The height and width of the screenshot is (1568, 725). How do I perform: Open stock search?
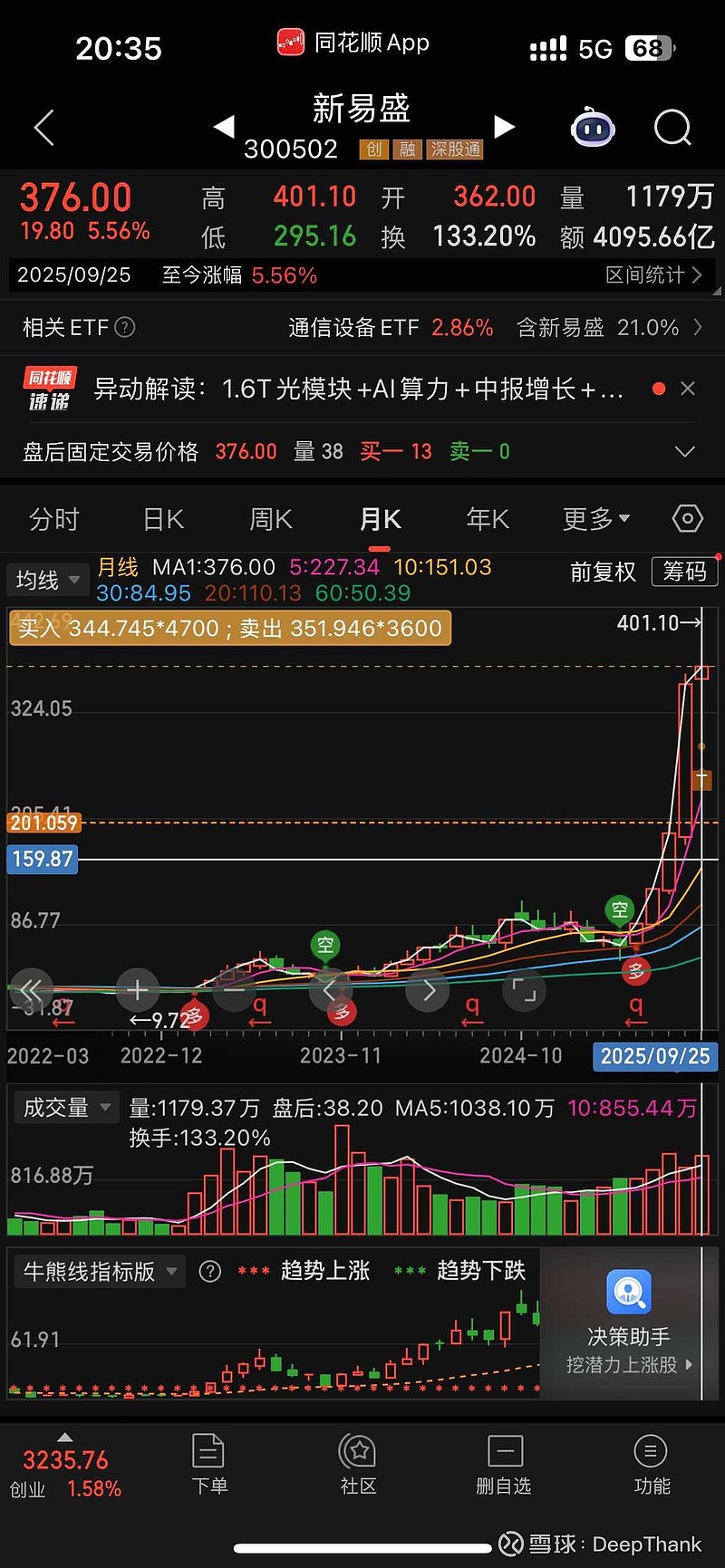(x=672, y=129)
